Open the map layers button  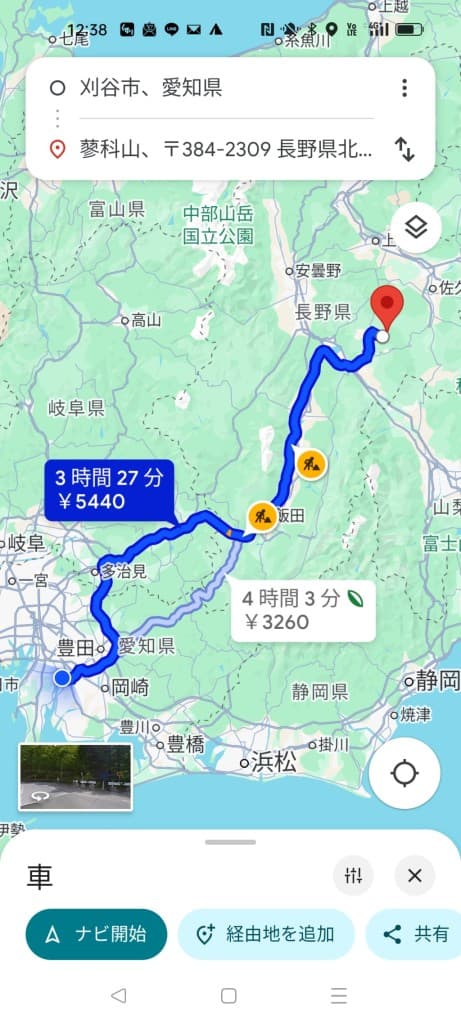pos(416,228)
